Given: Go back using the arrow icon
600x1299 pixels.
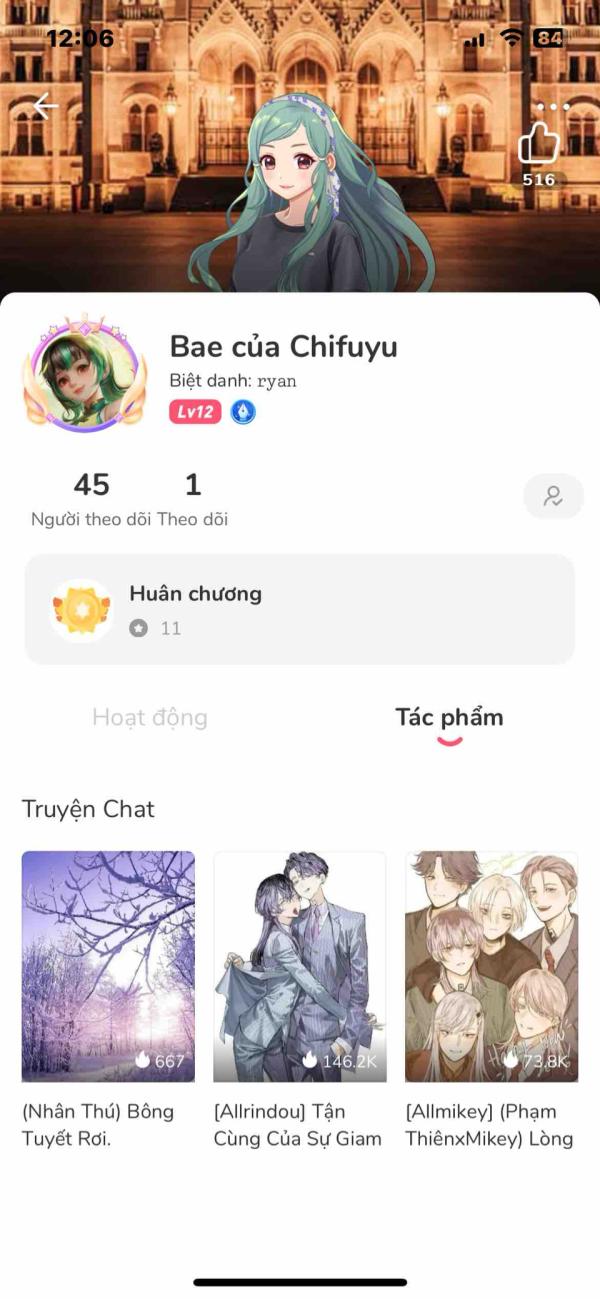Looking at the screenshot, I should click(x=45, y=106).
